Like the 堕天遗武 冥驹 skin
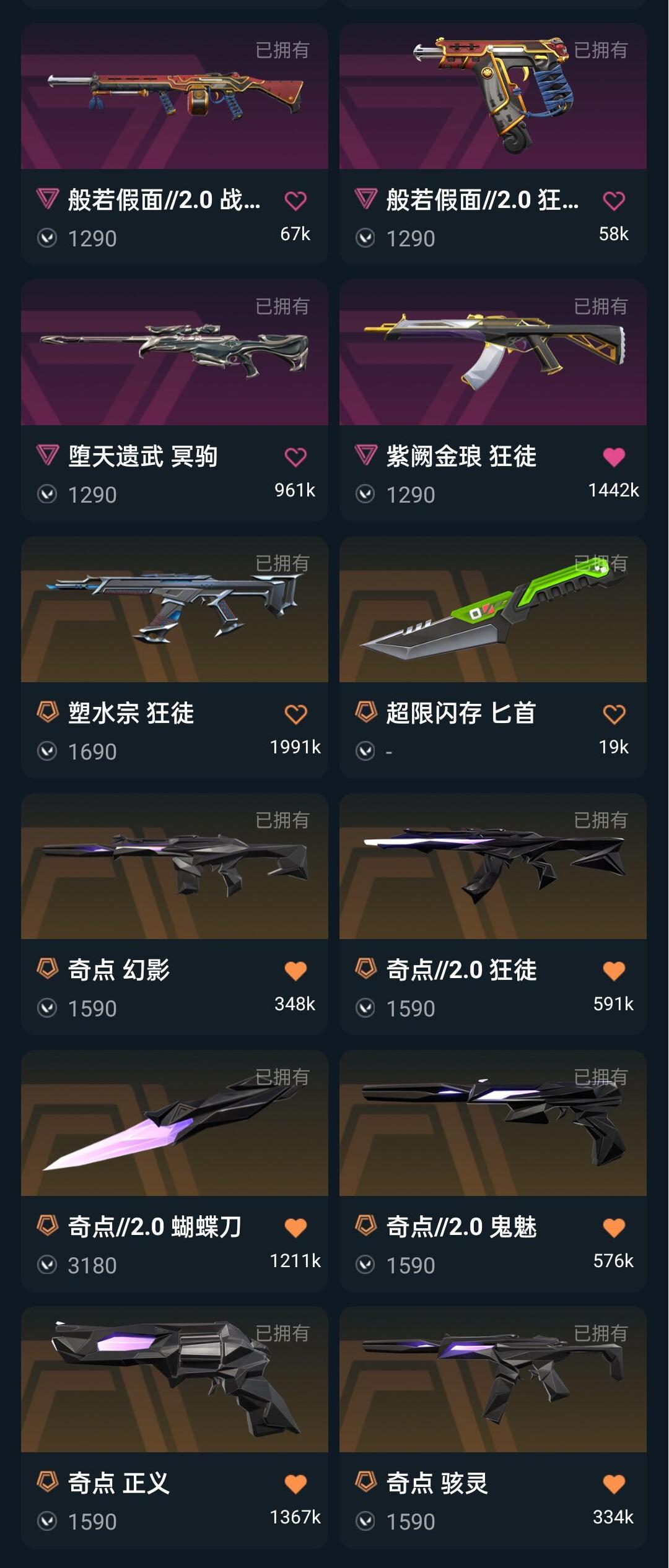Screen dimensions: 669x1568 click(295, 457)
